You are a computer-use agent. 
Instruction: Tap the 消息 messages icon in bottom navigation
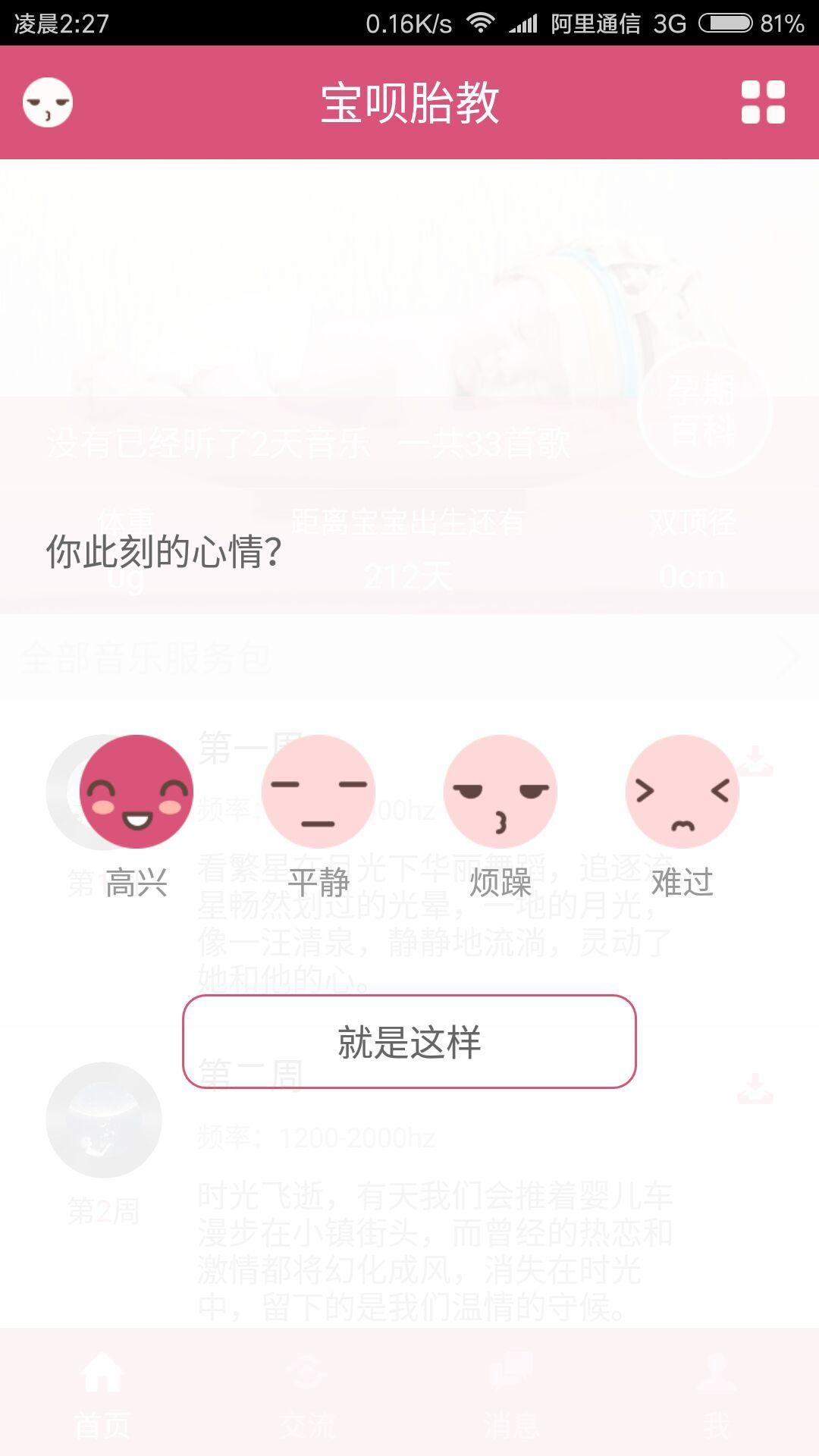click(512, 1373)
